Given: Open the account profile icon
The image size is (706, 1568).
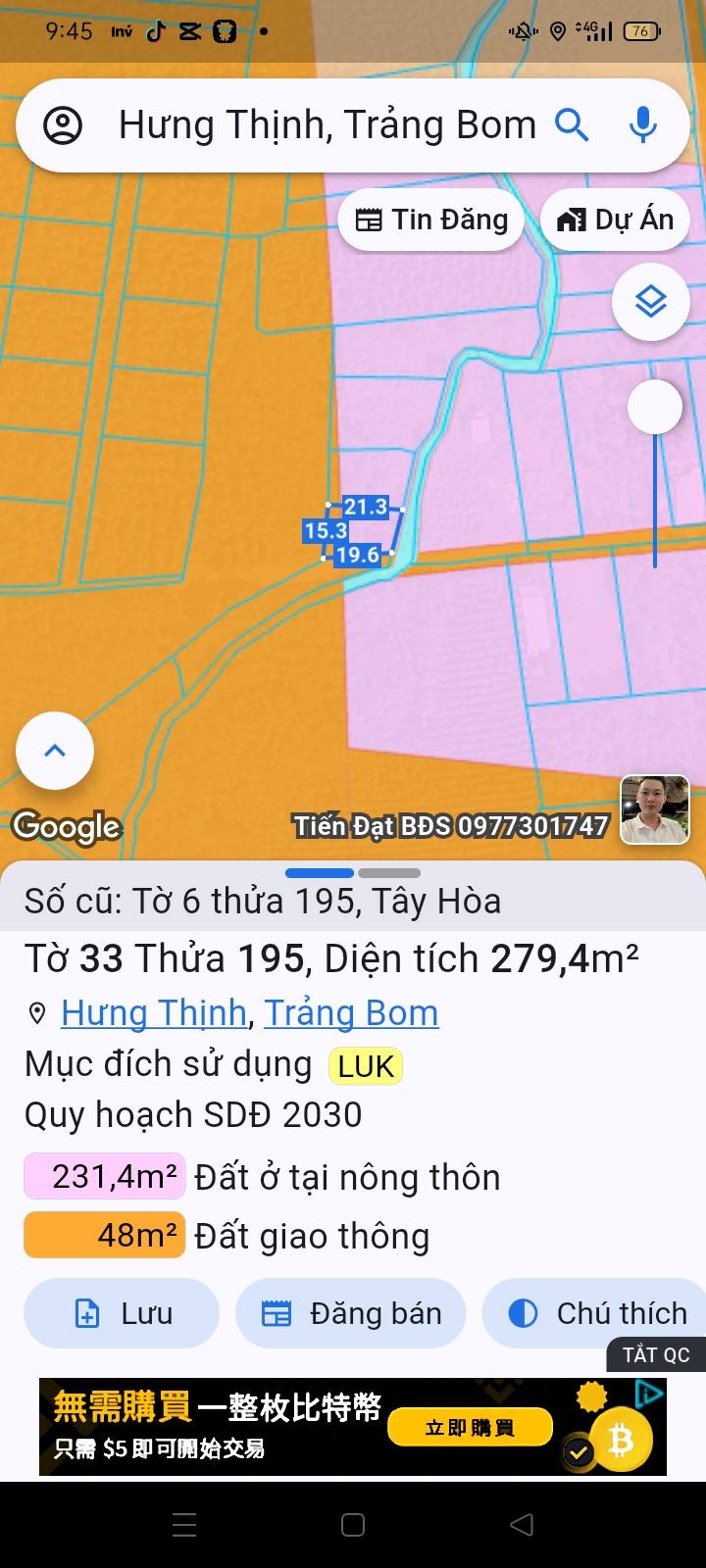Looking at the screenshot, I should click(63, 125).
